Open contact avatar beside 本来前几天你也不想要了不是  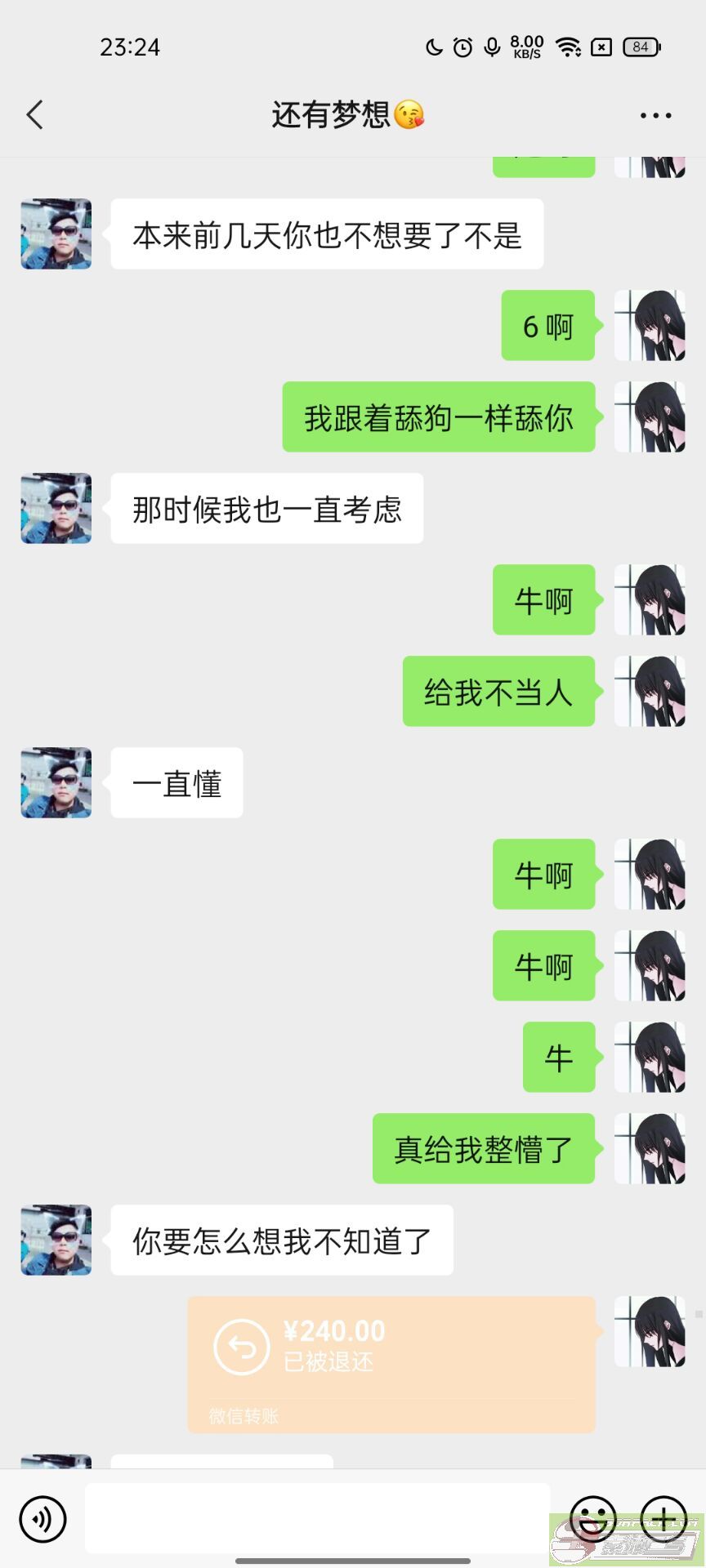[x=56, y=234]
